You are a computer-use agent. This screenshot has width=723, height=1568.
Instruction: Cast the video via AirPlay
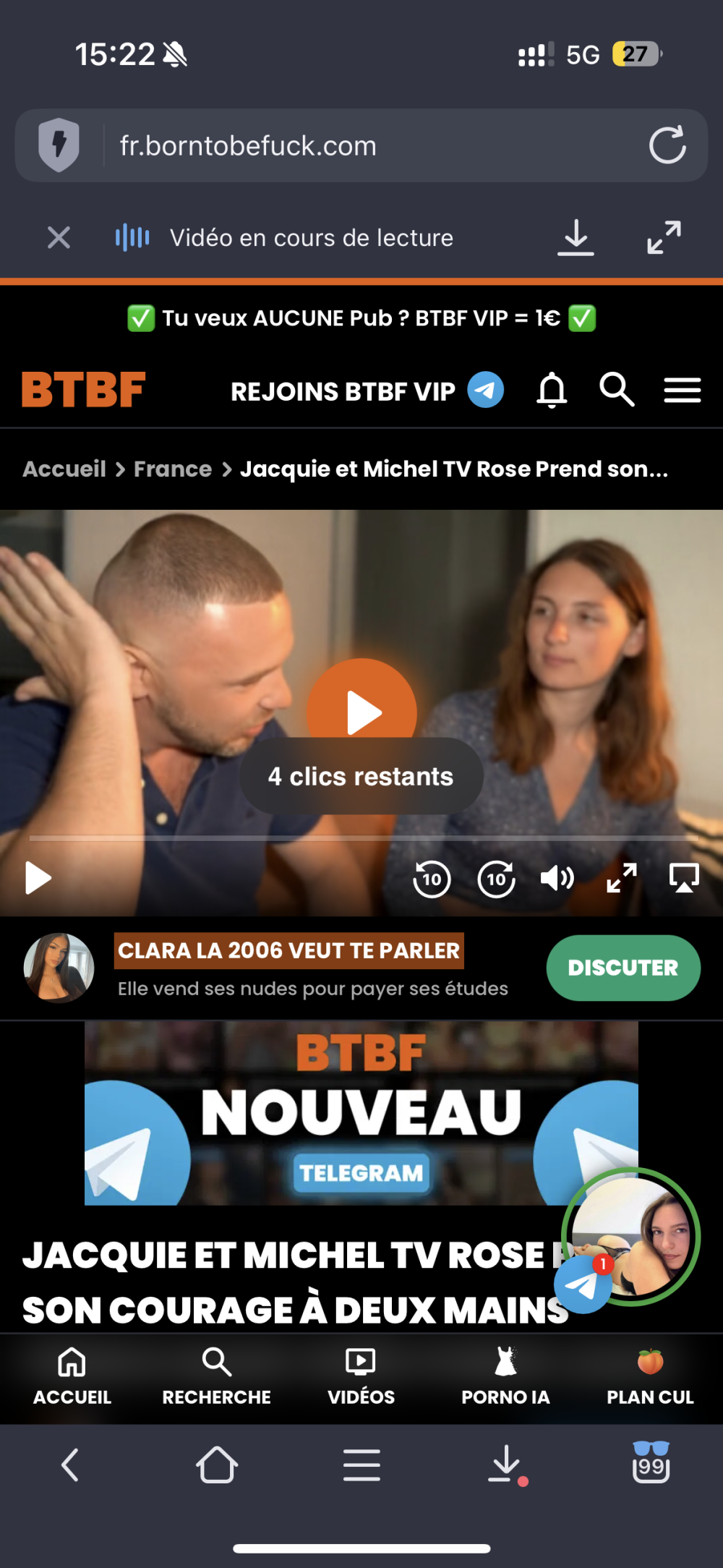tap(684, 878)
